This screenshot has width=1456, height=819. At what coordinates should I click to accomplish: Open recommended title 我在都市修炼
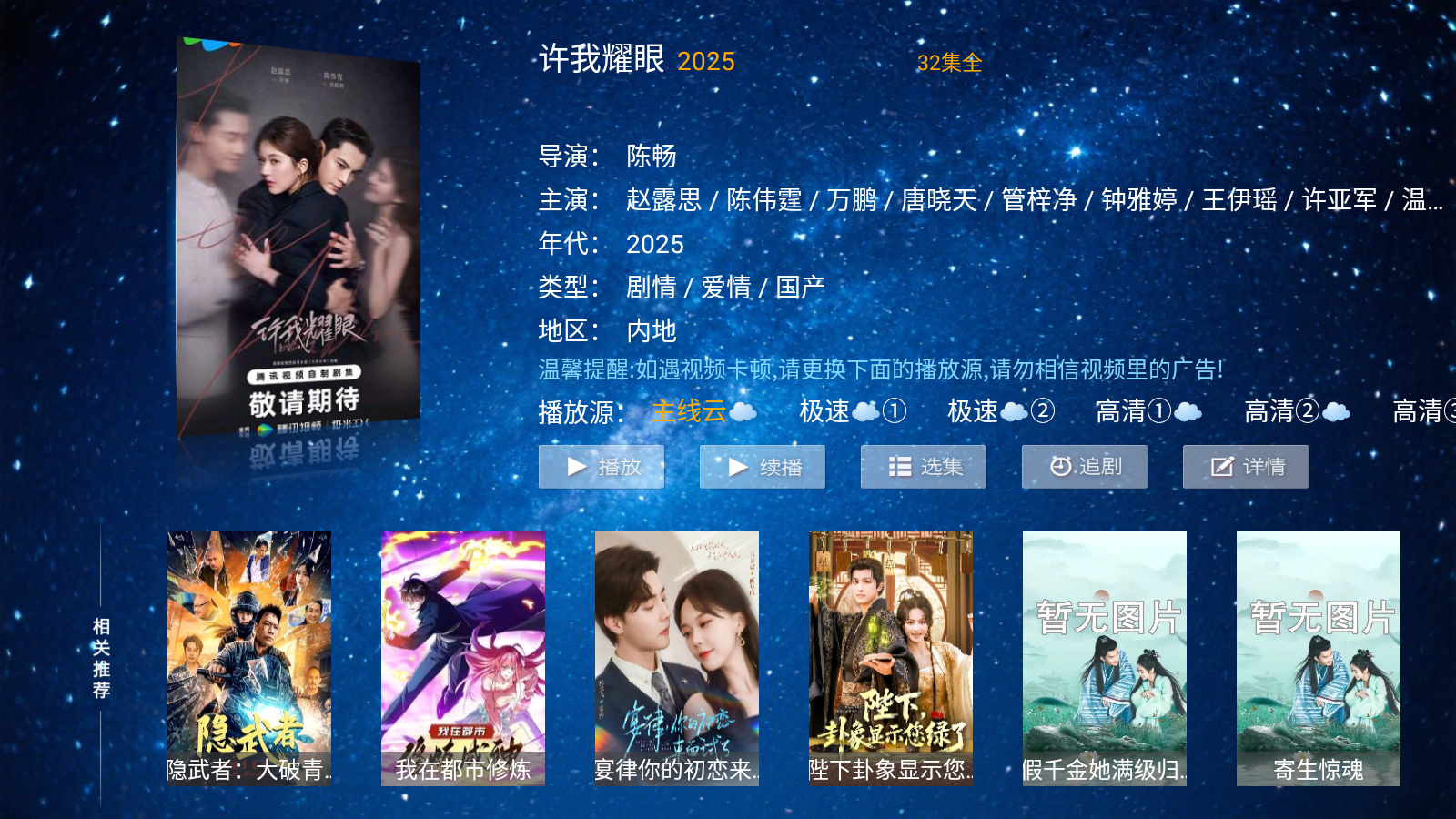[463, 658]
